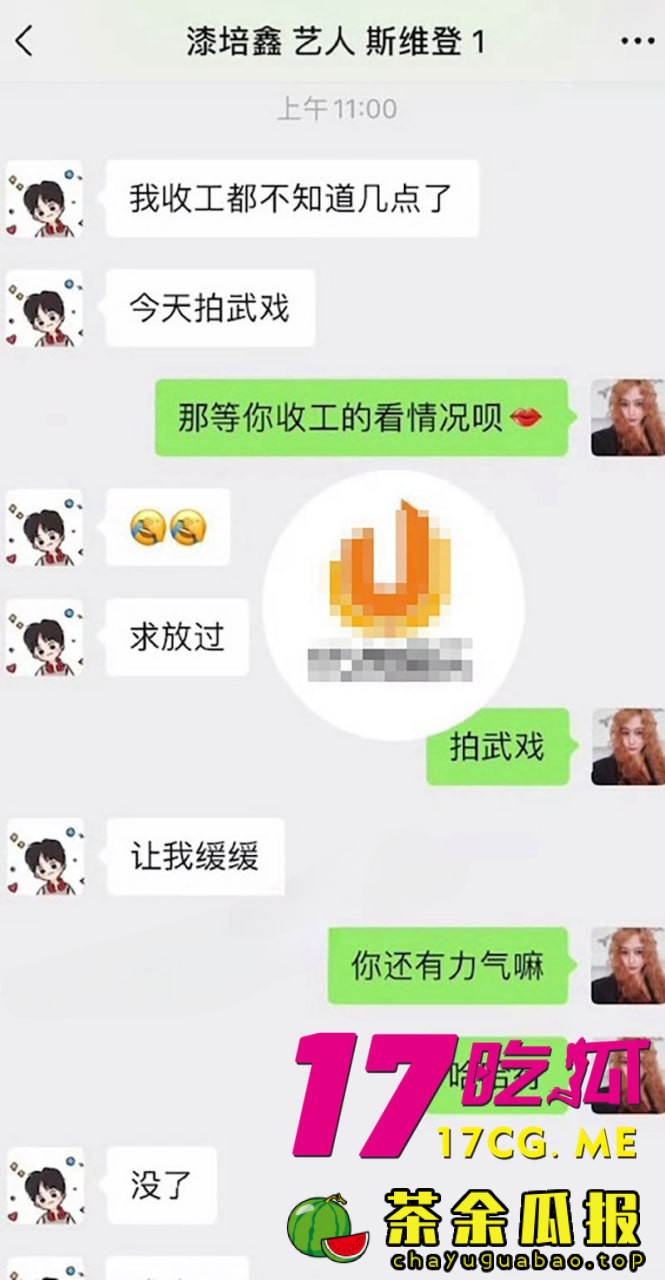Go back to the chat list
Image resolution: width=665 pixels, height=1280 pixels.
(25, 42)
